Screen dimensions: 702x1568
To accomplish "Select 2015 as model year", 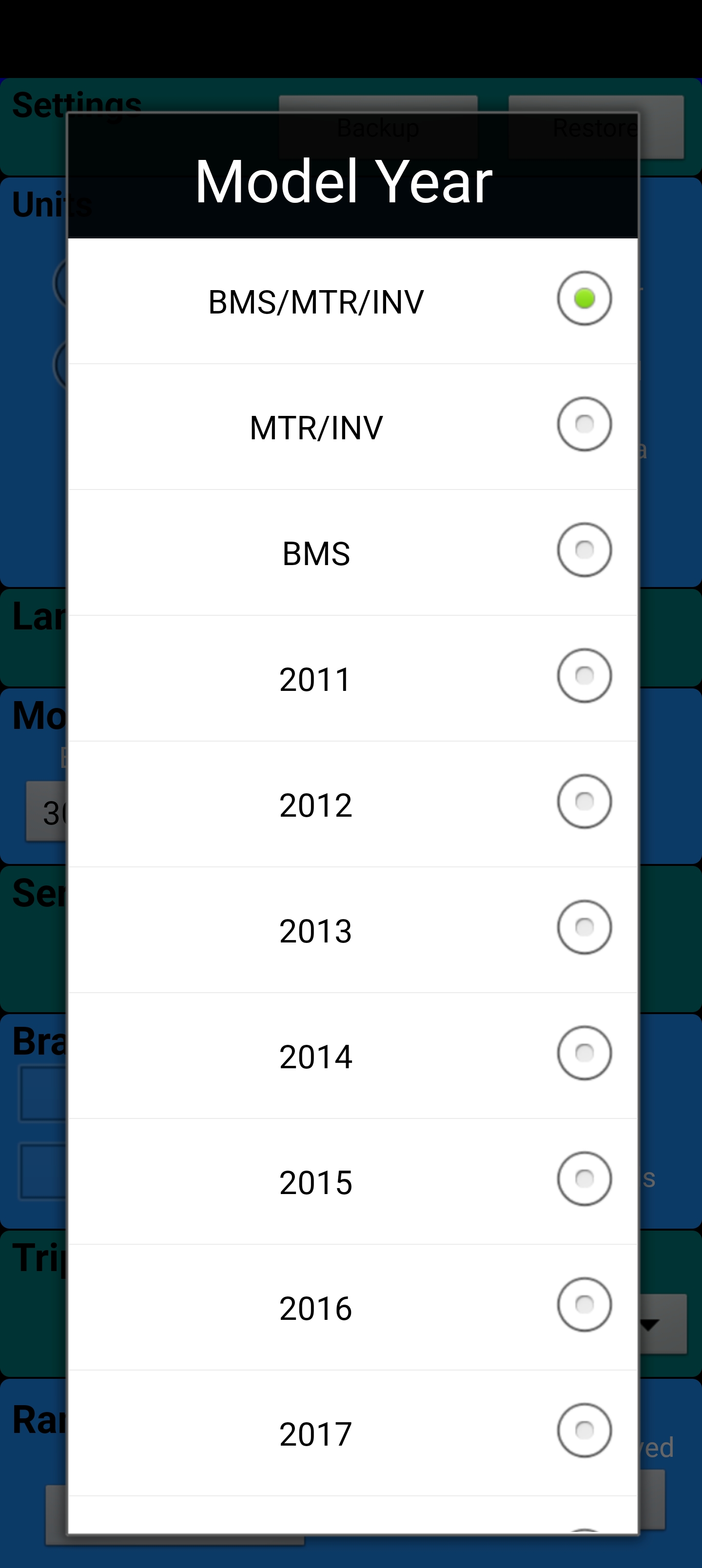I will 352,1181.
